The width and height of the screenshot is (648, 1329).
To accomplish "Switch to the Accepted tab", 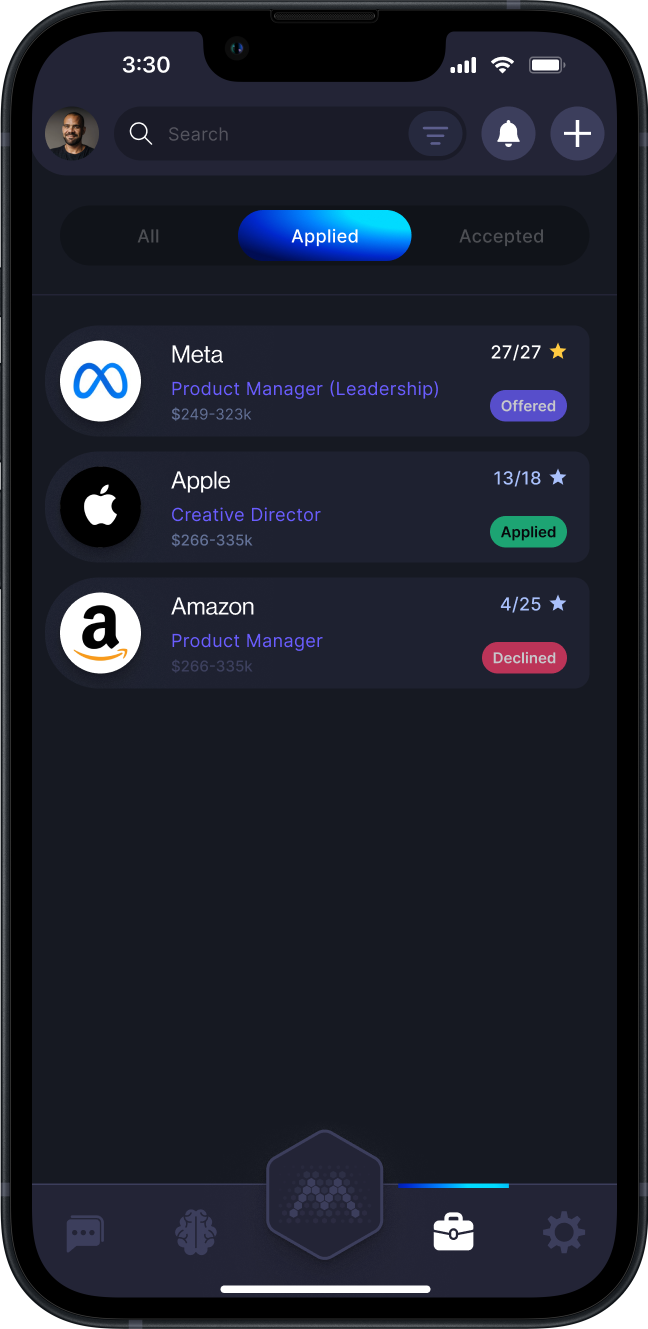I will (501, 236).
